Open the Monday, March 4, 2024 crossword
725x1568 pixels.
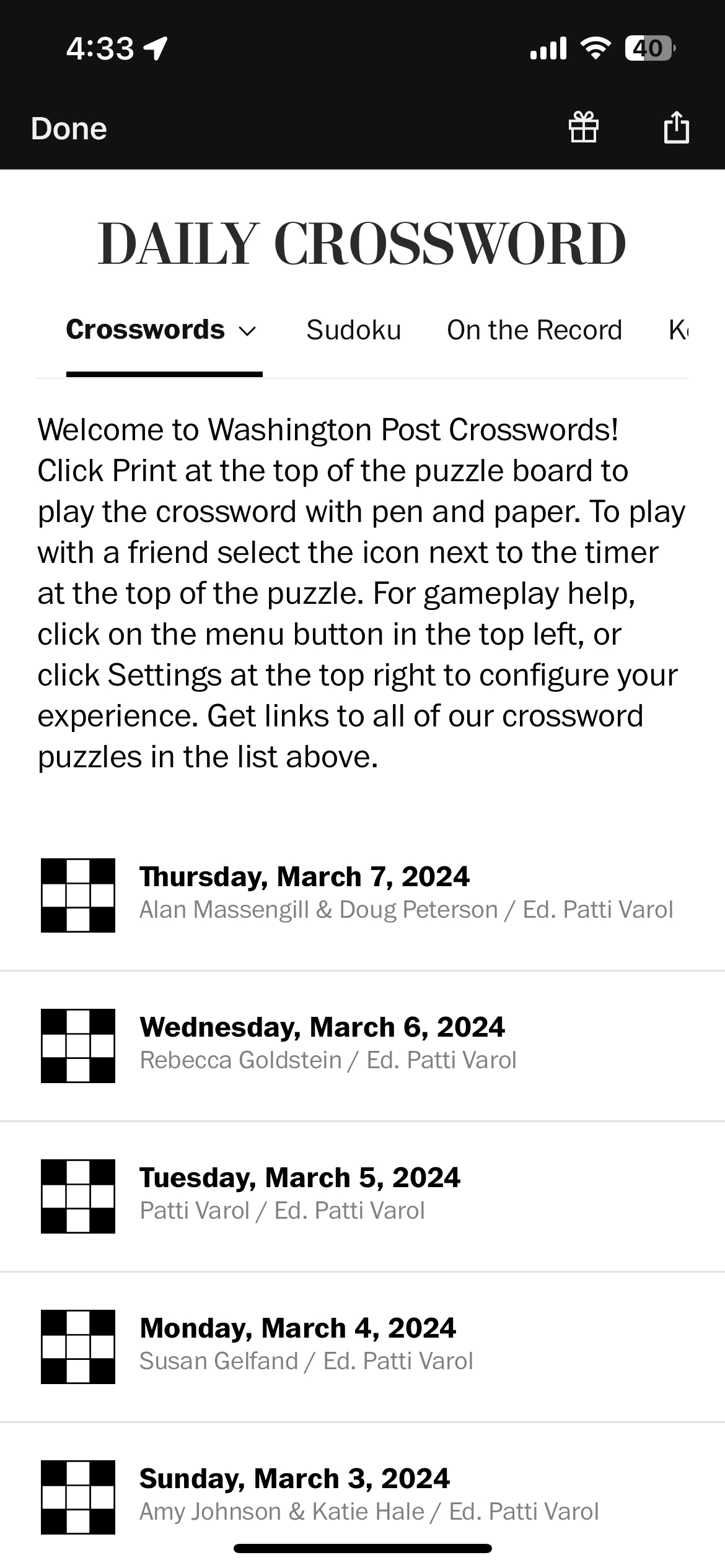tap(362, 1346)
